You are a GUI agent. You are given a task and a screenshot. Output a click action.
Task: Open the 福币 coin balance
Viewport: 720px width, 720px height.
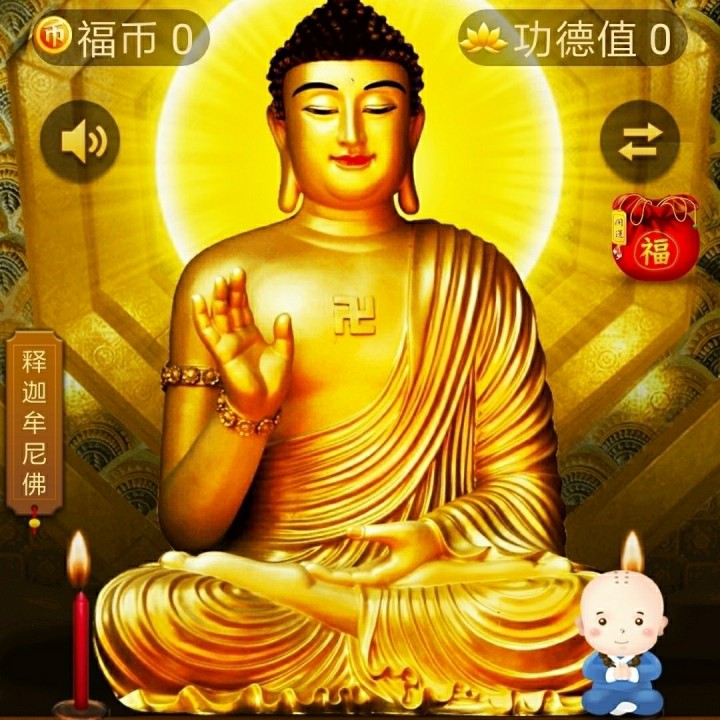[x=120, y=38]
